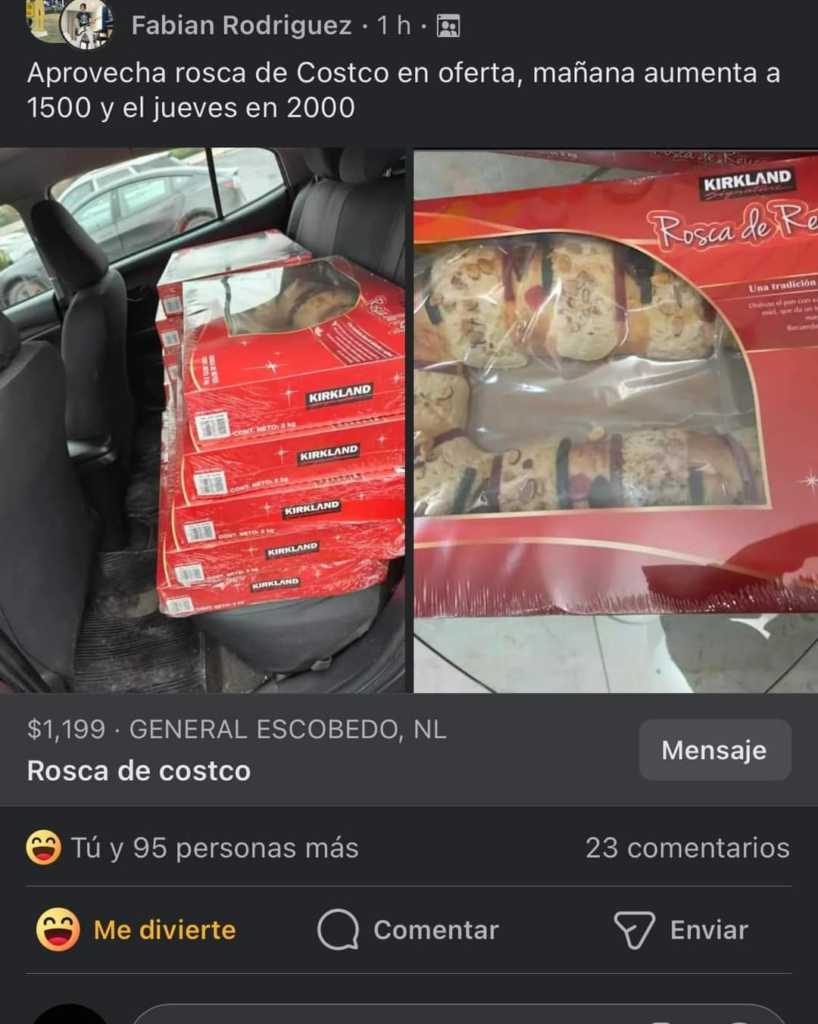Open Fabian Rodriguez's profile picture
Image resolution: width=818 pixels, height=1024 pixels.
pyautogui.click(x=86, y=22)
